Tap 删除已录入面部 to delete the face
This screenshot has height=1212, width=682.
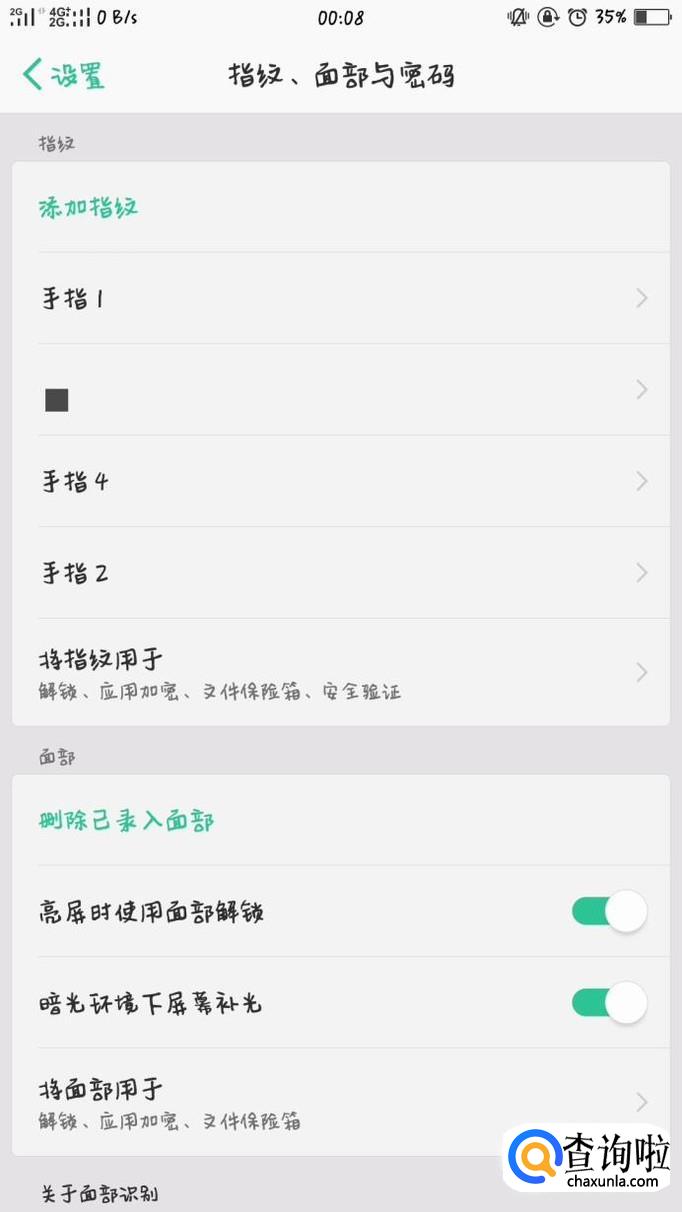click(126, 821)
